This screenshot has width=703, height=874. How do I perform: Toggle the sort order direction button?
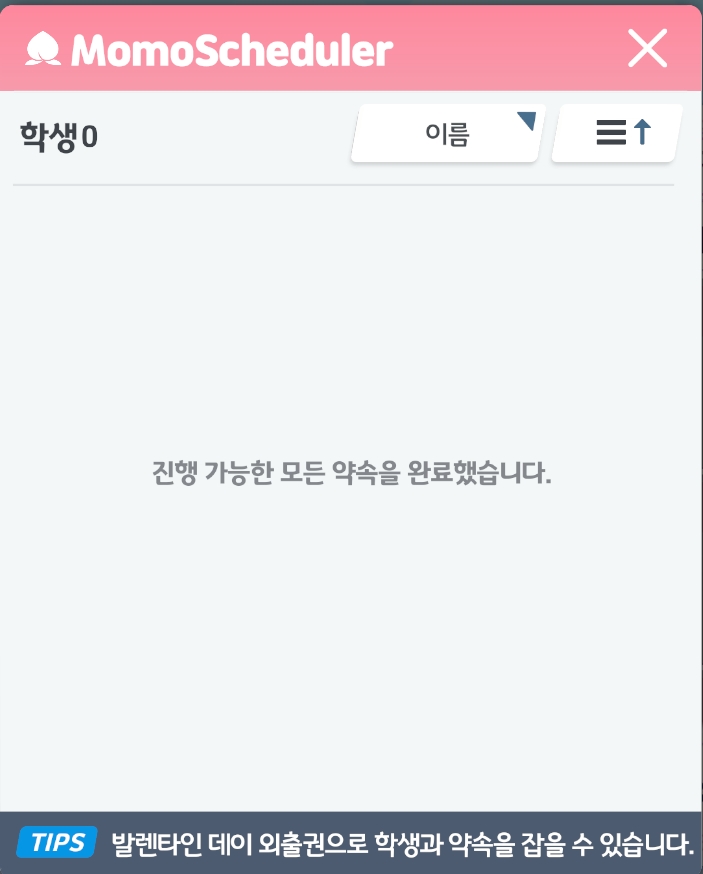[x=618, y=133]
